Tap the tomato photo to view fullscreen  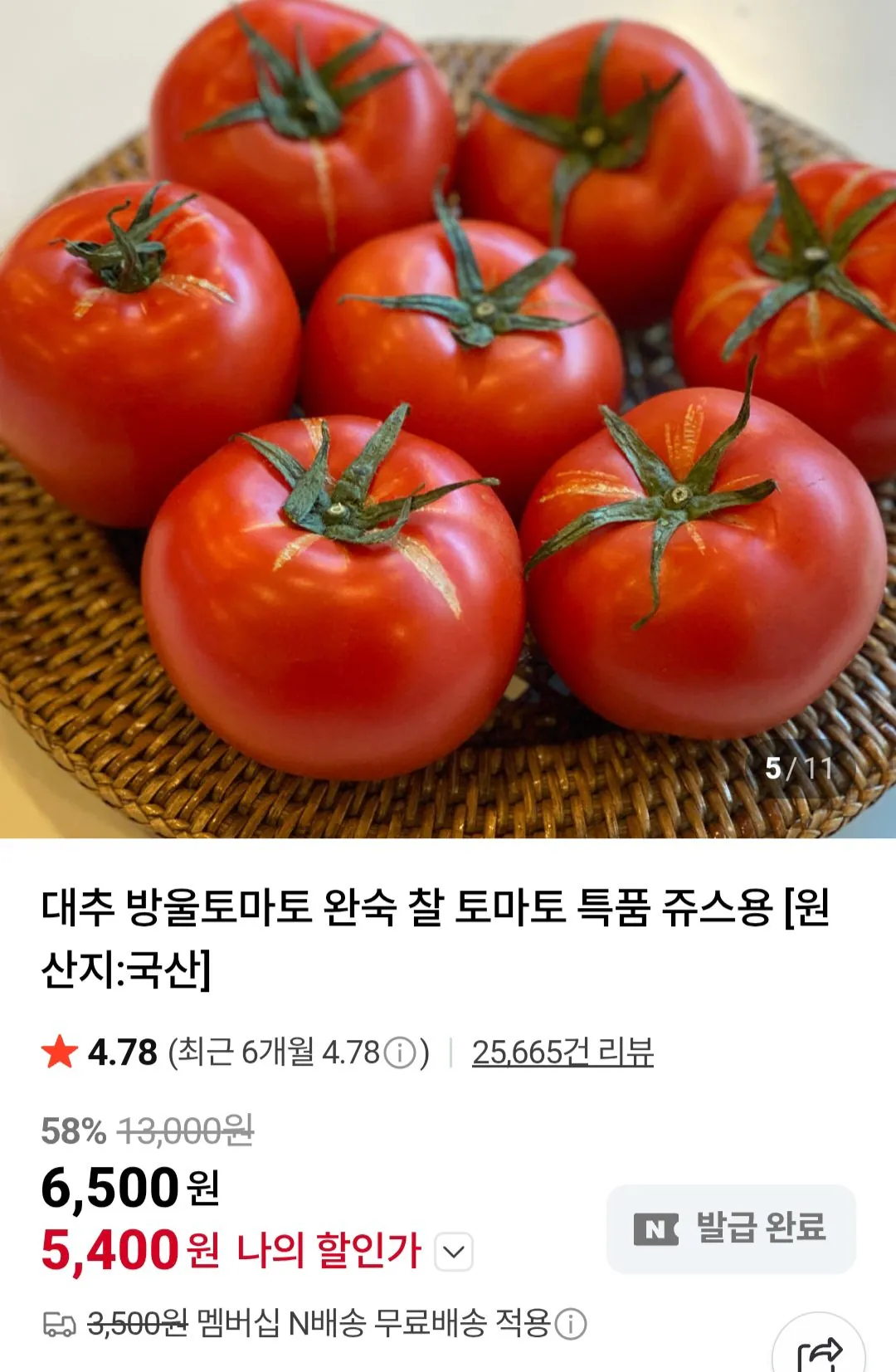coord(448,415)
